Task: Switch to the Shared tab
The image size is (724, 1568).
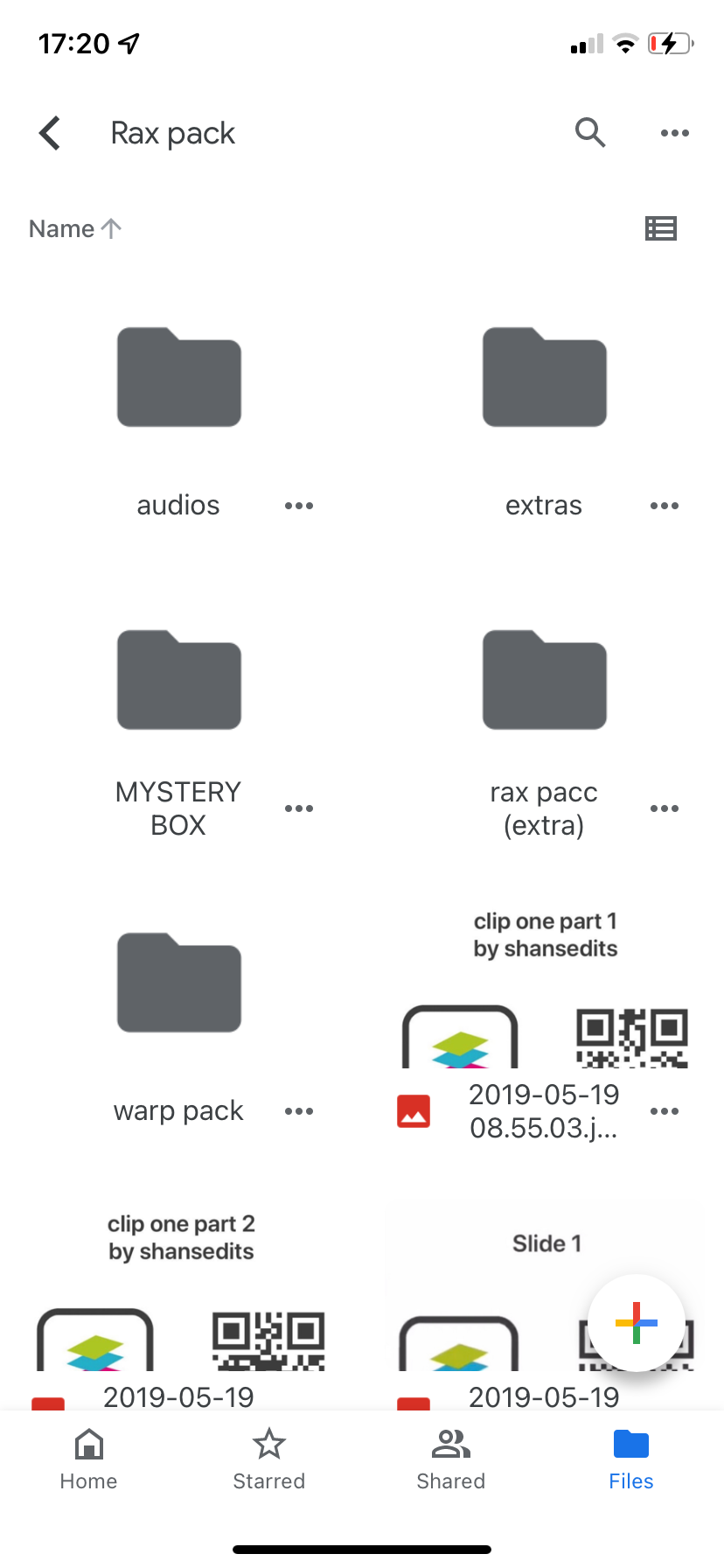Action: pyautogui.click(x=450, y=1459)
